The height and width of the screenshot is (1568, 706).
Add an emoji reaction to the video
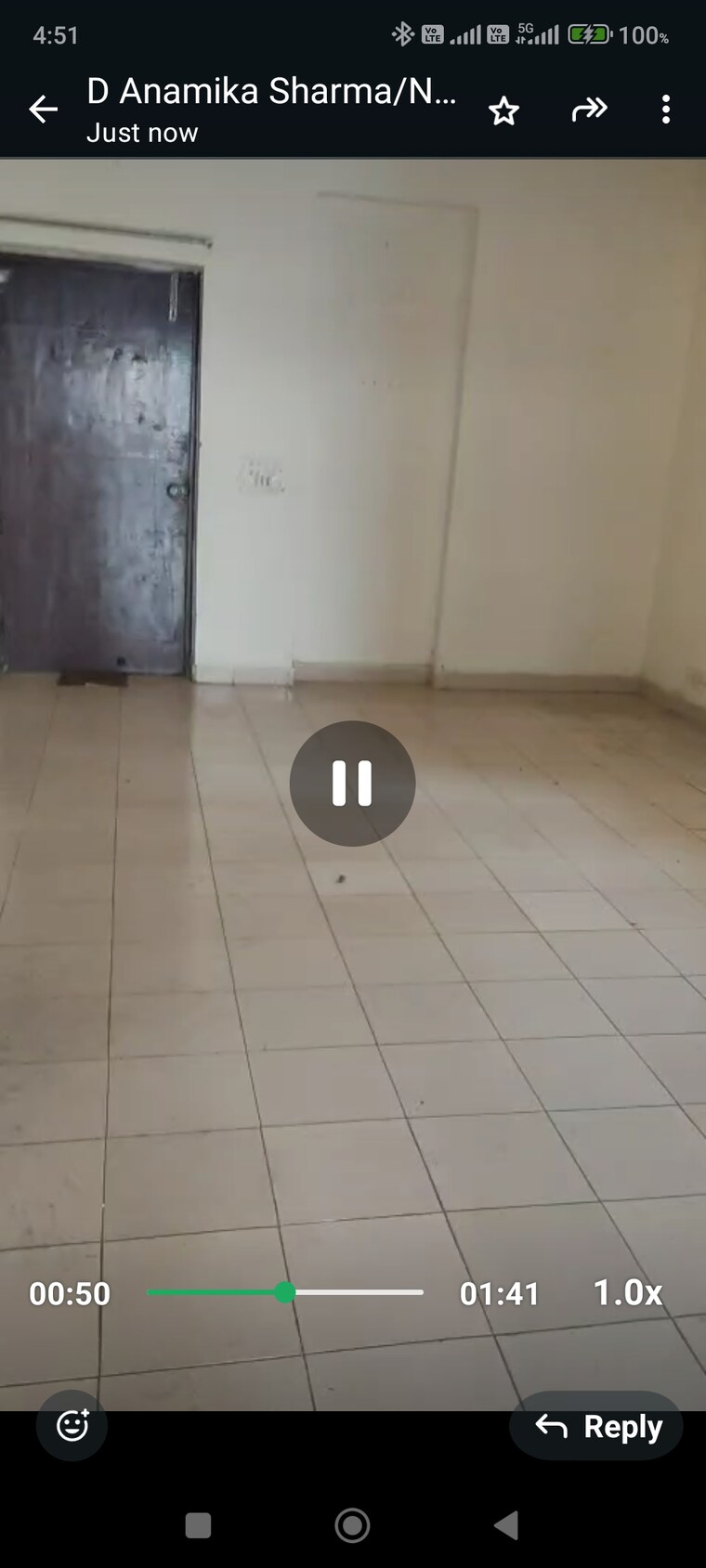[72, 1425]
